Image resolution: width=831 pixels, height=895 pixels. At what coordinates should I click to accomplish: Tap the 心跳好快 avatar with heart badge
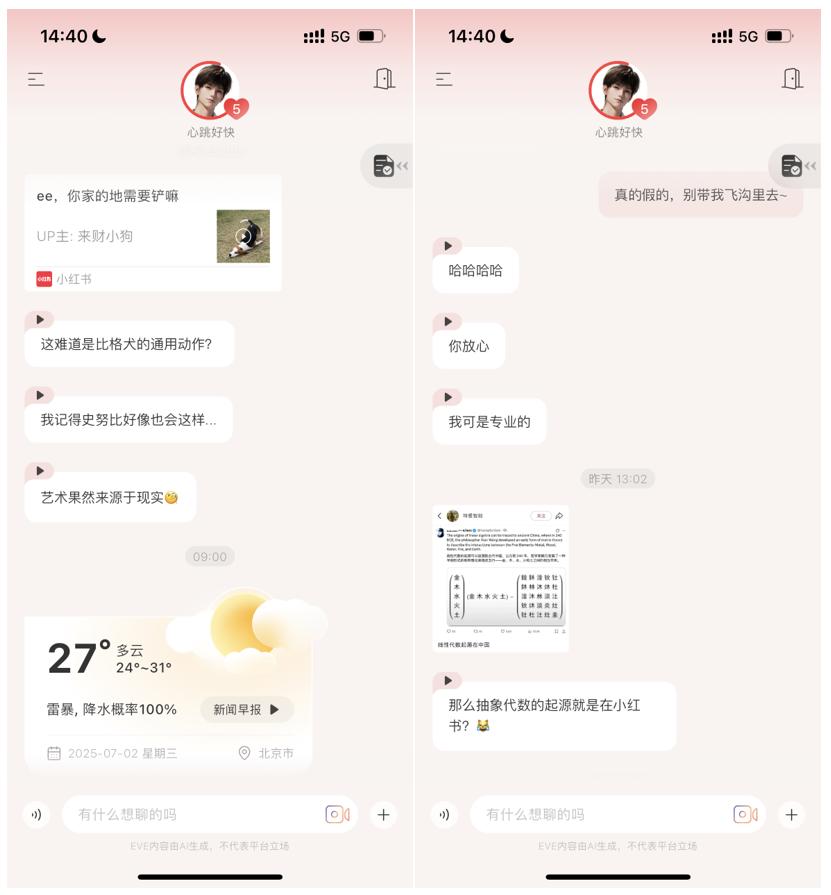(x=208, y=90)
